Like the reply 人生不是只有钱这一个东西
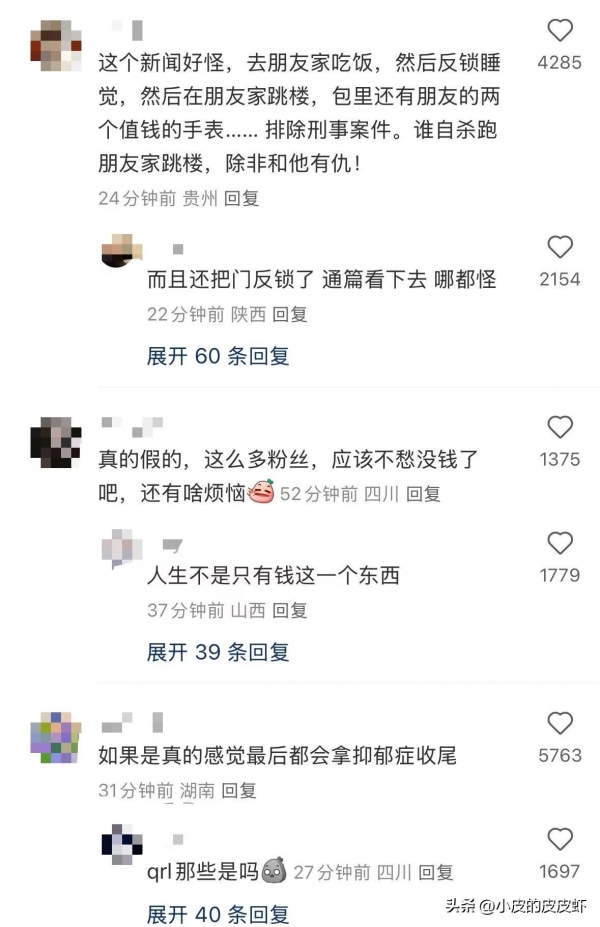The height and width of the screenshot is (927, 600). click(x=559, y=543)
